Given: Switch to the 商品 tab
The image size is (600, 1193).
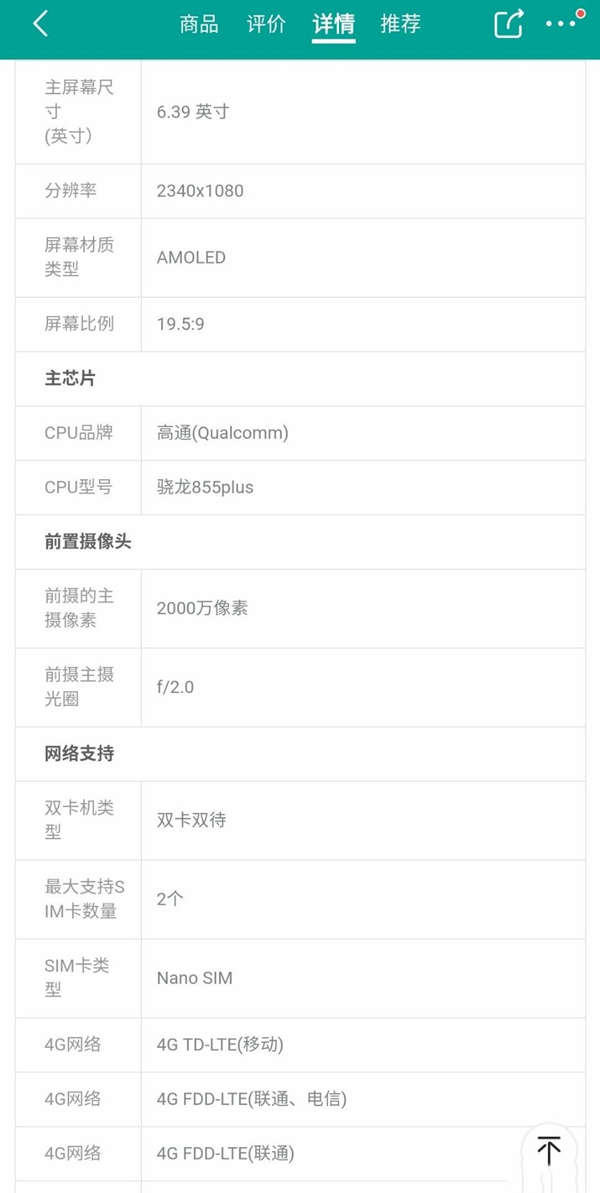Looking at the screenshot, I should pos(199,24).
